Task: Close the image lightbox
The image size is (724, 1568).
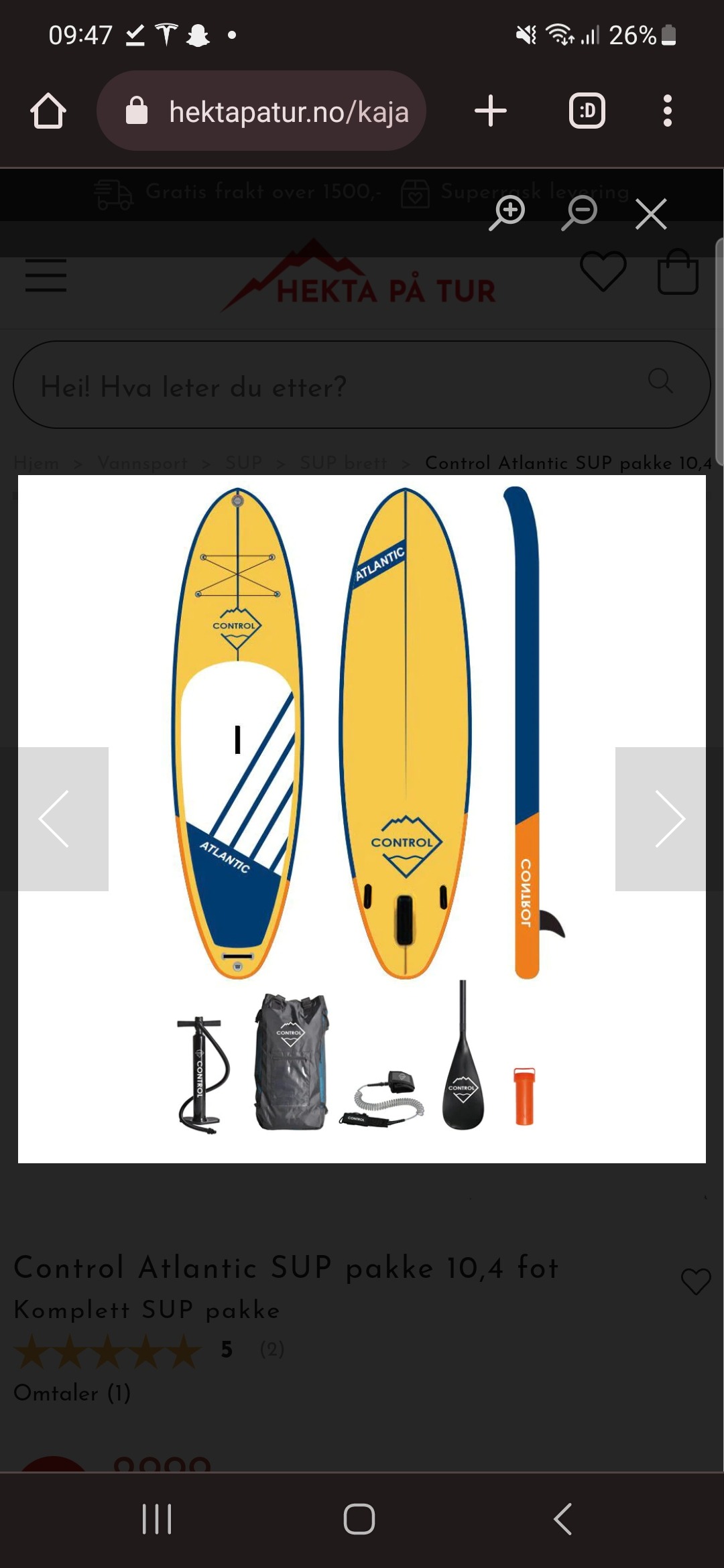Action: tap(651, 214)
